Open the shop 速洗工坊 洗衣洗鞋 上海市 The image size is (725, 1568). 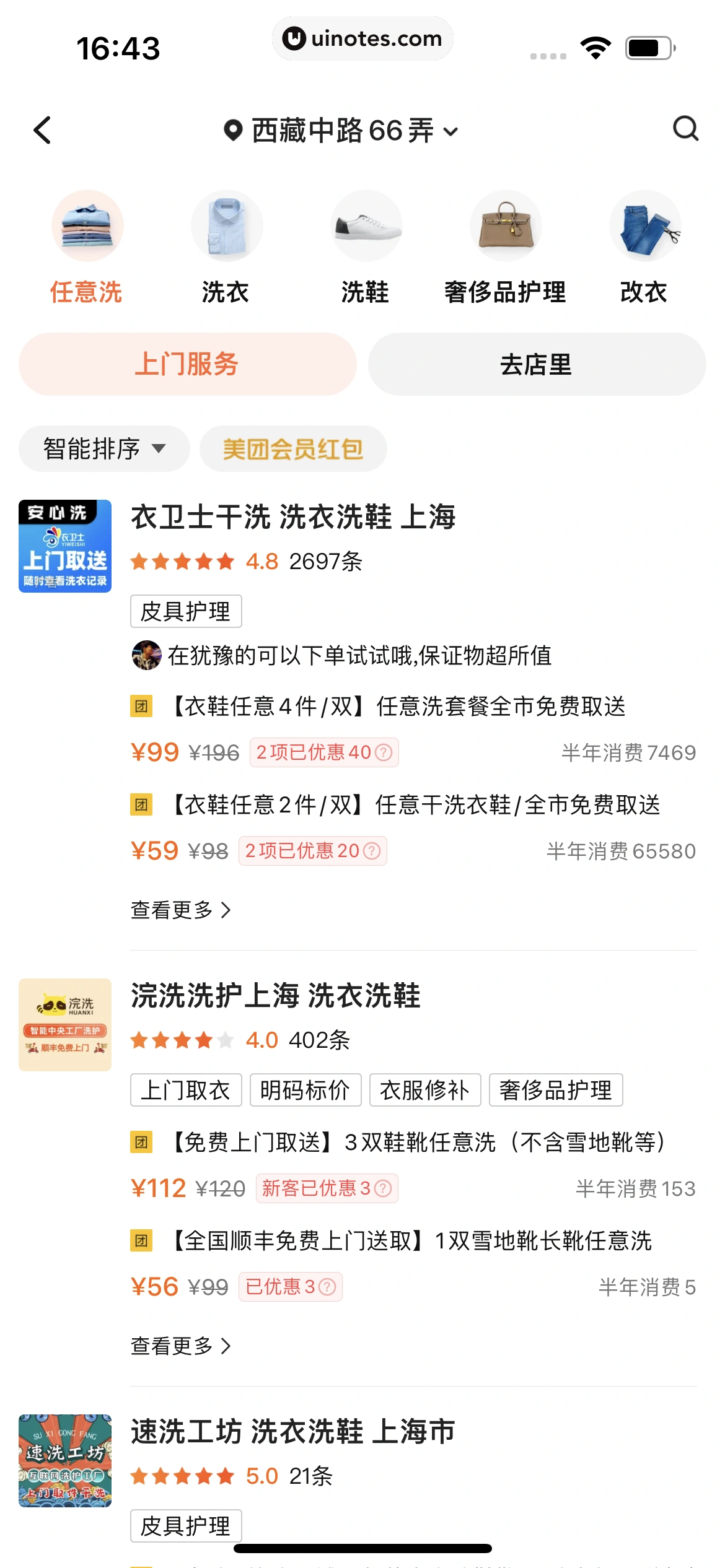pos(293,1432)
